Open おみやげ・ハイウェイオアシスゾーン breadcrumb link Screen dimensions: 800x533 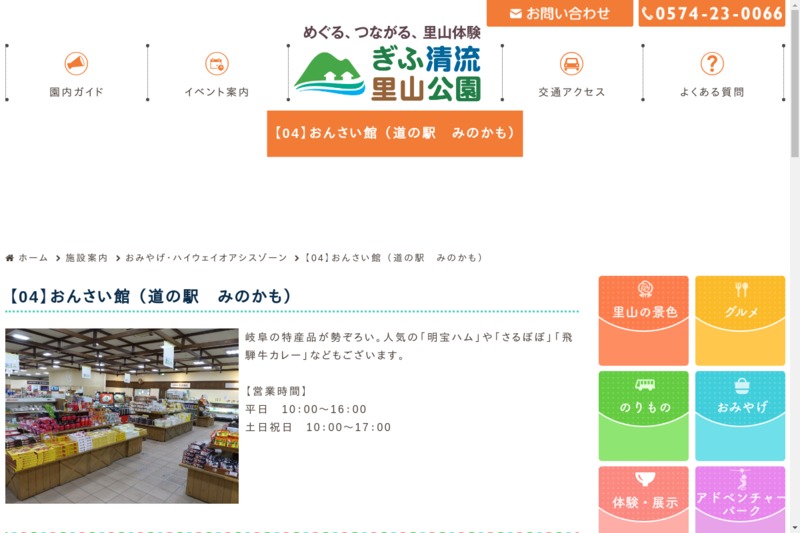[x=205, y=258]
